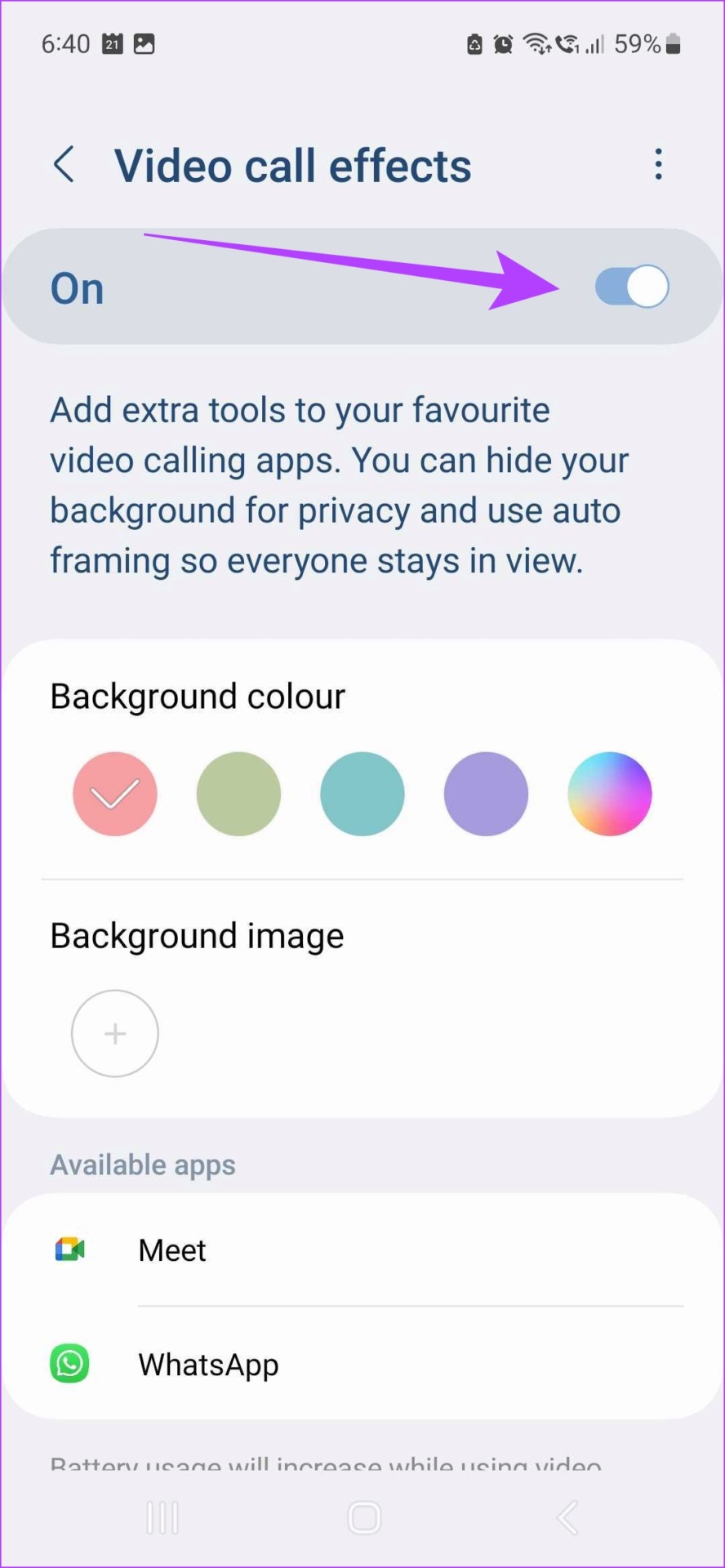Select the pink background colour
Image resolution: width=725 pixels, height=1568 pixels.
pos(115,794)
